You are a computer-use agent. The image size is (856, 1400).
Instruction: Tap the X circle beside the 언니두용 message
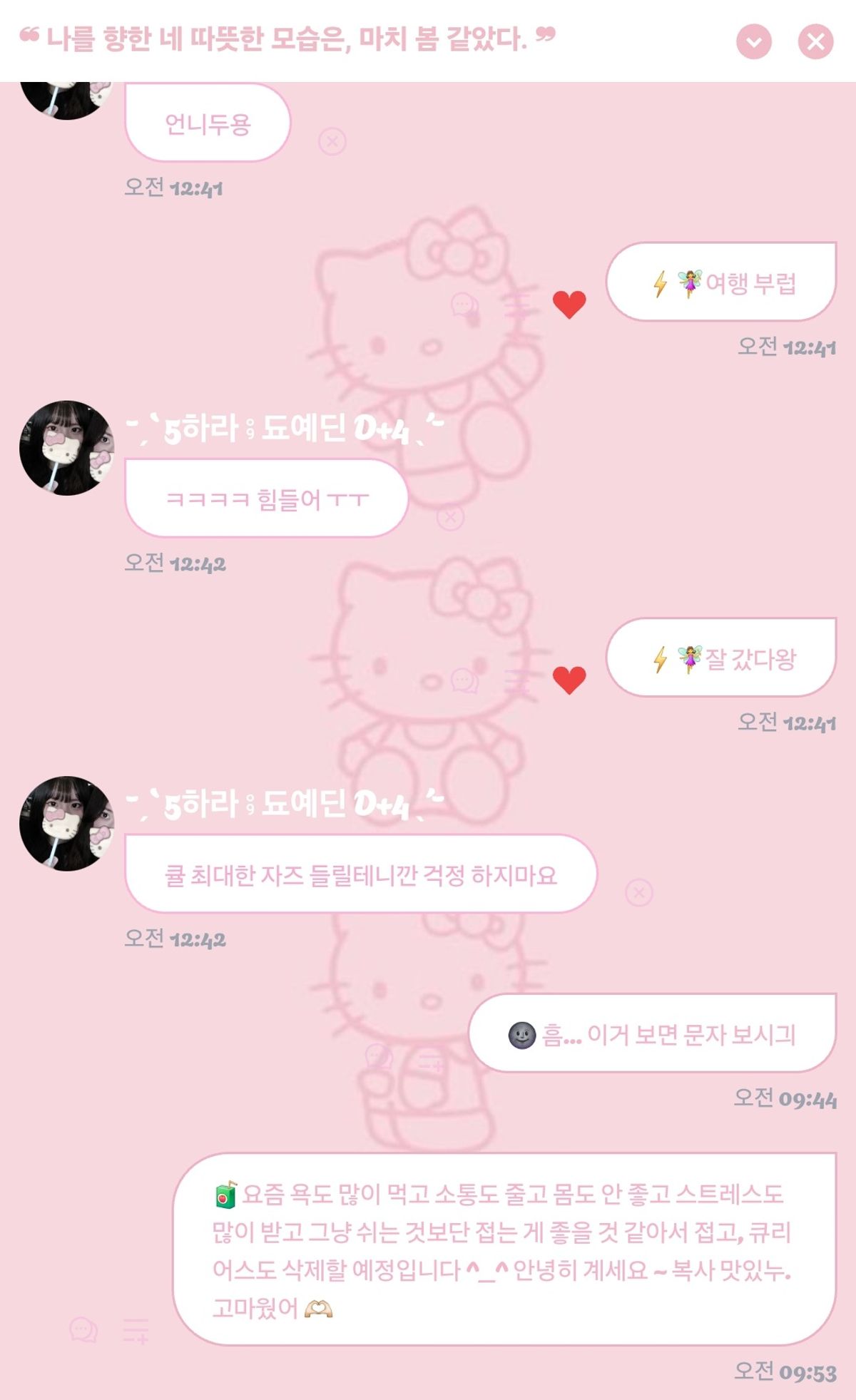coord(332,141)
